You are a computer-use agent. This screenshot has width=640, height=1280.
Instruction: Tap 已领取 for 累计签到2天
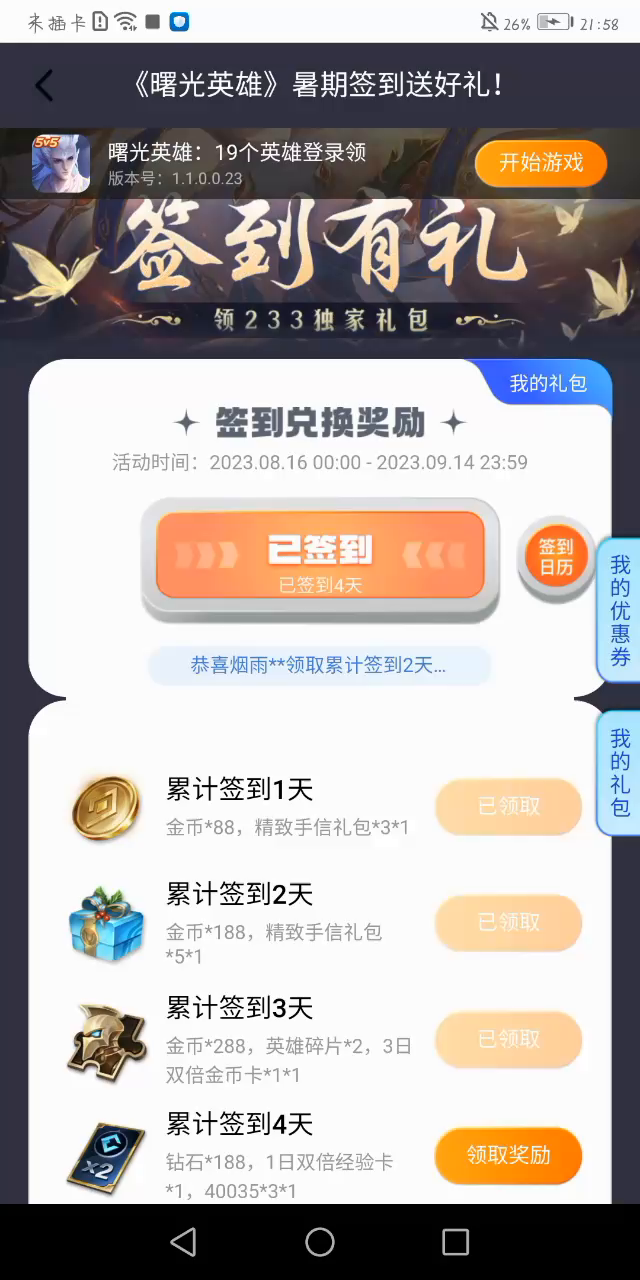pyautogui.click(x=508, y=922)
